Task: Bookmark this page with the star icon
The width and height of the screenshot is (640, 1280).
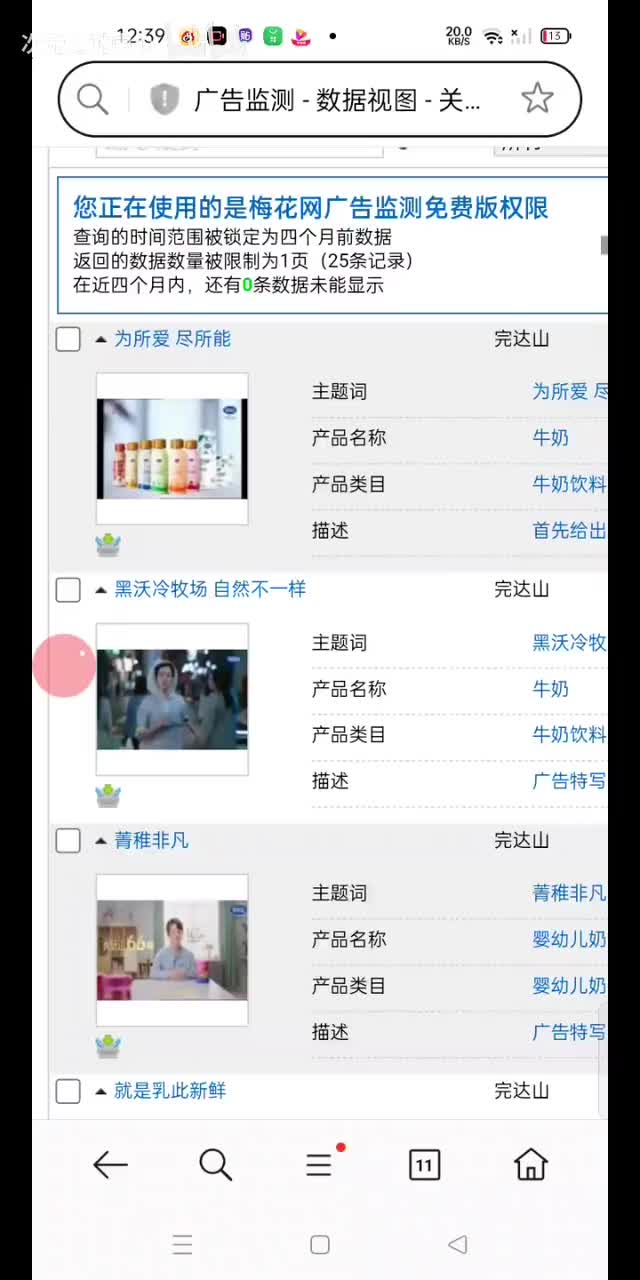Action: pos(537,99)
